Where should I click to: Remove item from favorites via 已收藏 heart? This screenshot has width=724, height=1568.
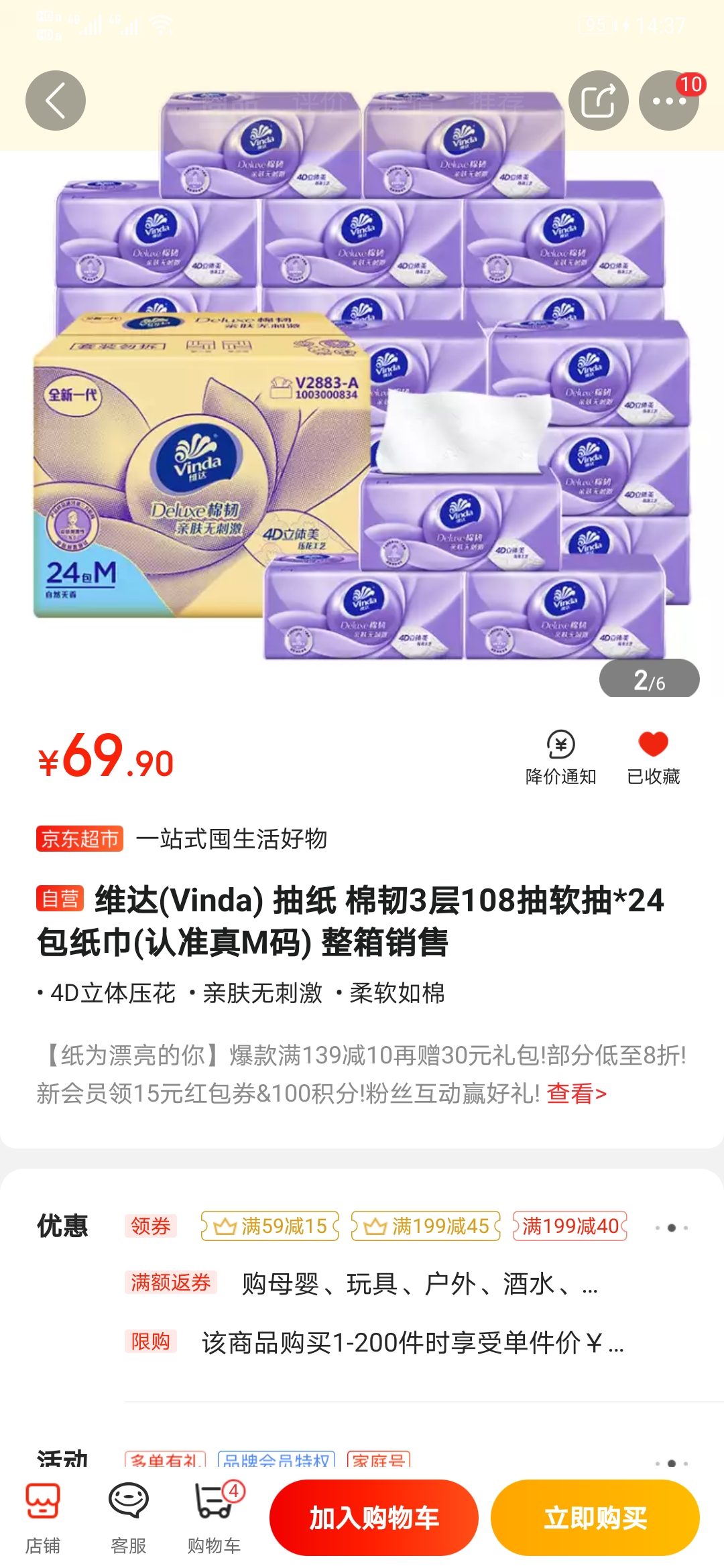point(653,757)
